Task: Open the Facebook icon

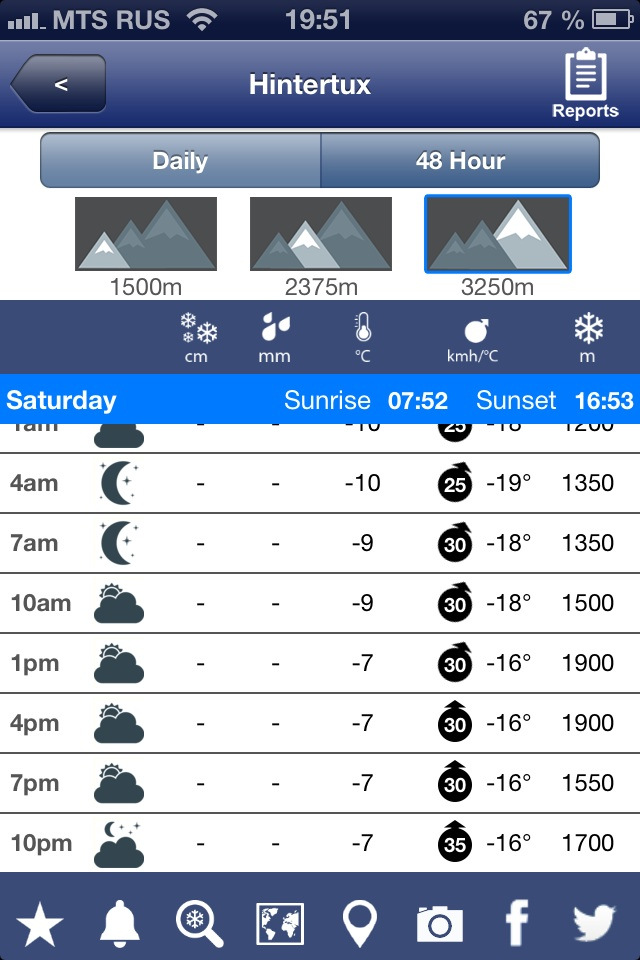Action: click(517, 923)
